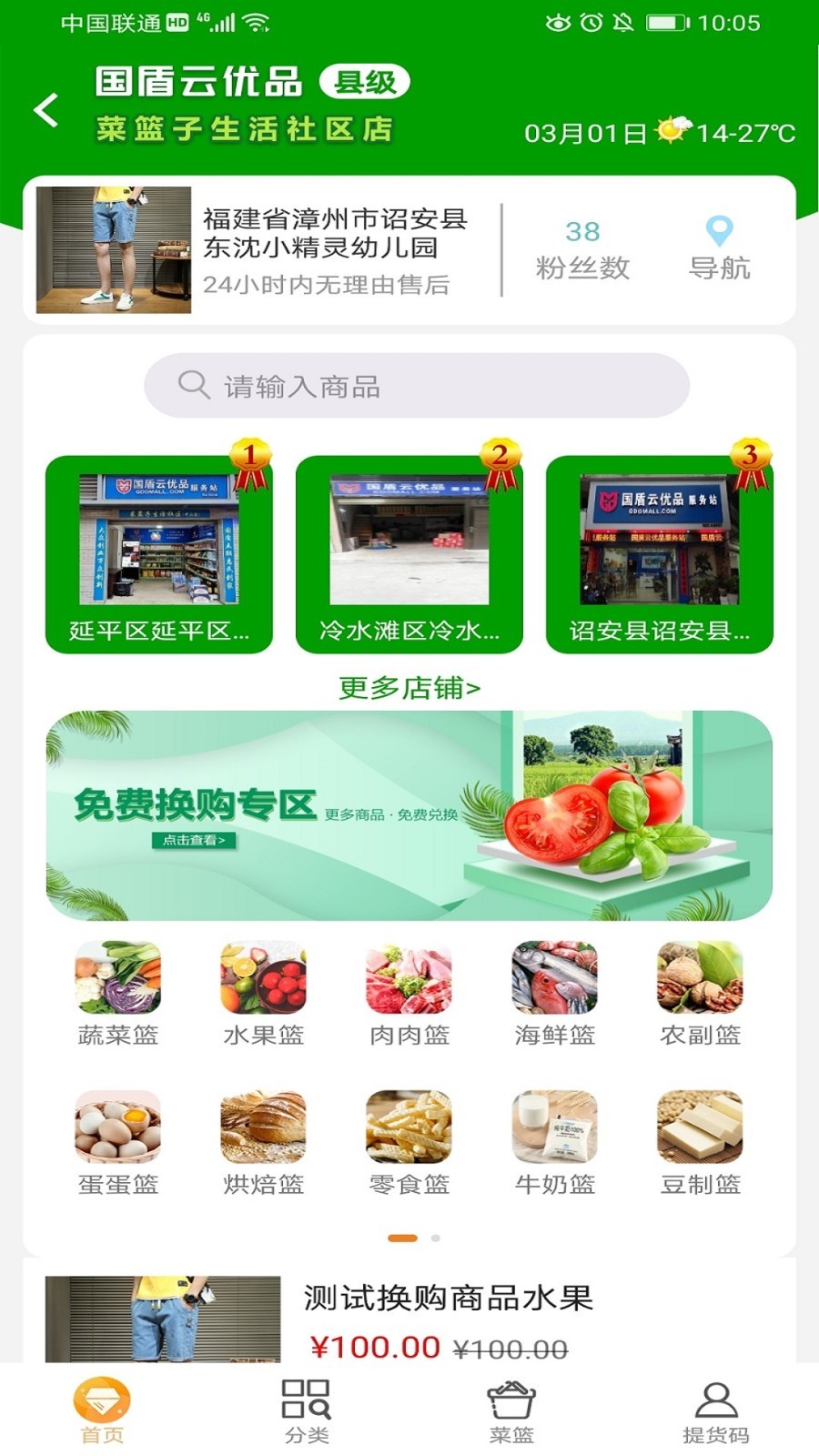Open the 测试换购商品水果 product
This screenshot has width=819, height=1456.
pyautogui.click(x=448, y=1299)
